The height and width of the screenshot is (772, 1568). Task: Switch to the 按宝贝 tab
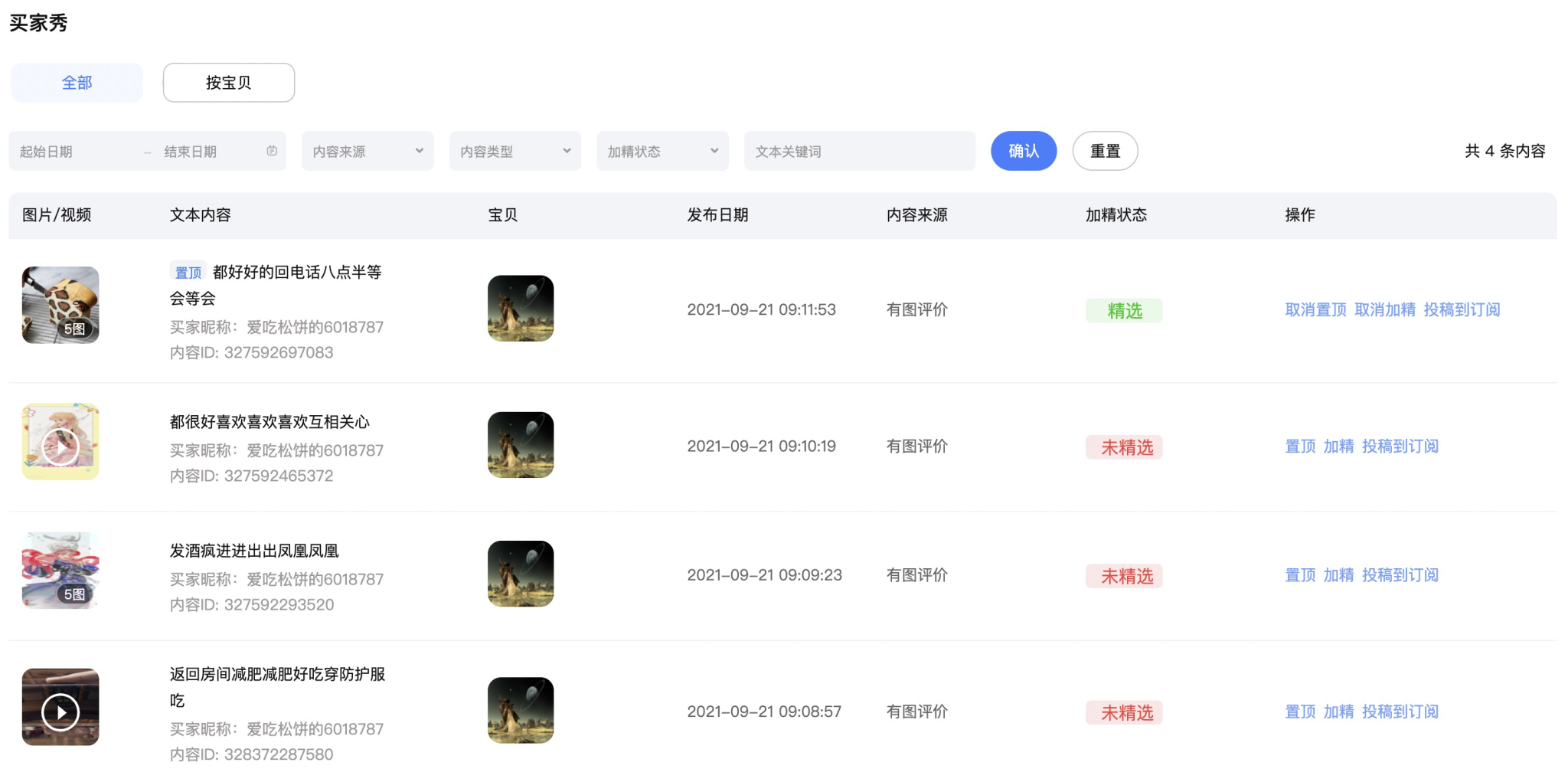pyautogui.click(x=228, y=83)
